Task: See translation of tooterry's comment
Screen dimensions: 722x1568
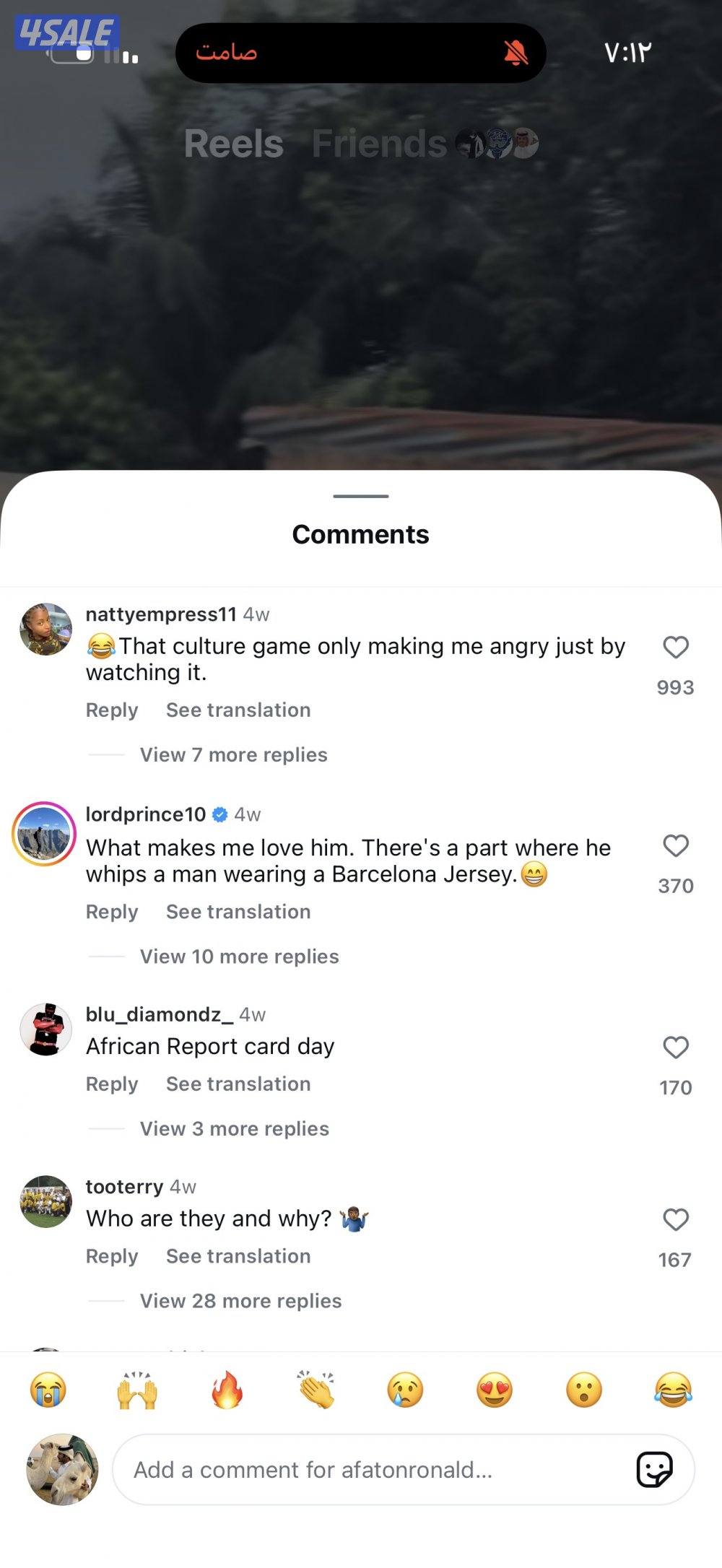Action: (x=238, y=1256)
